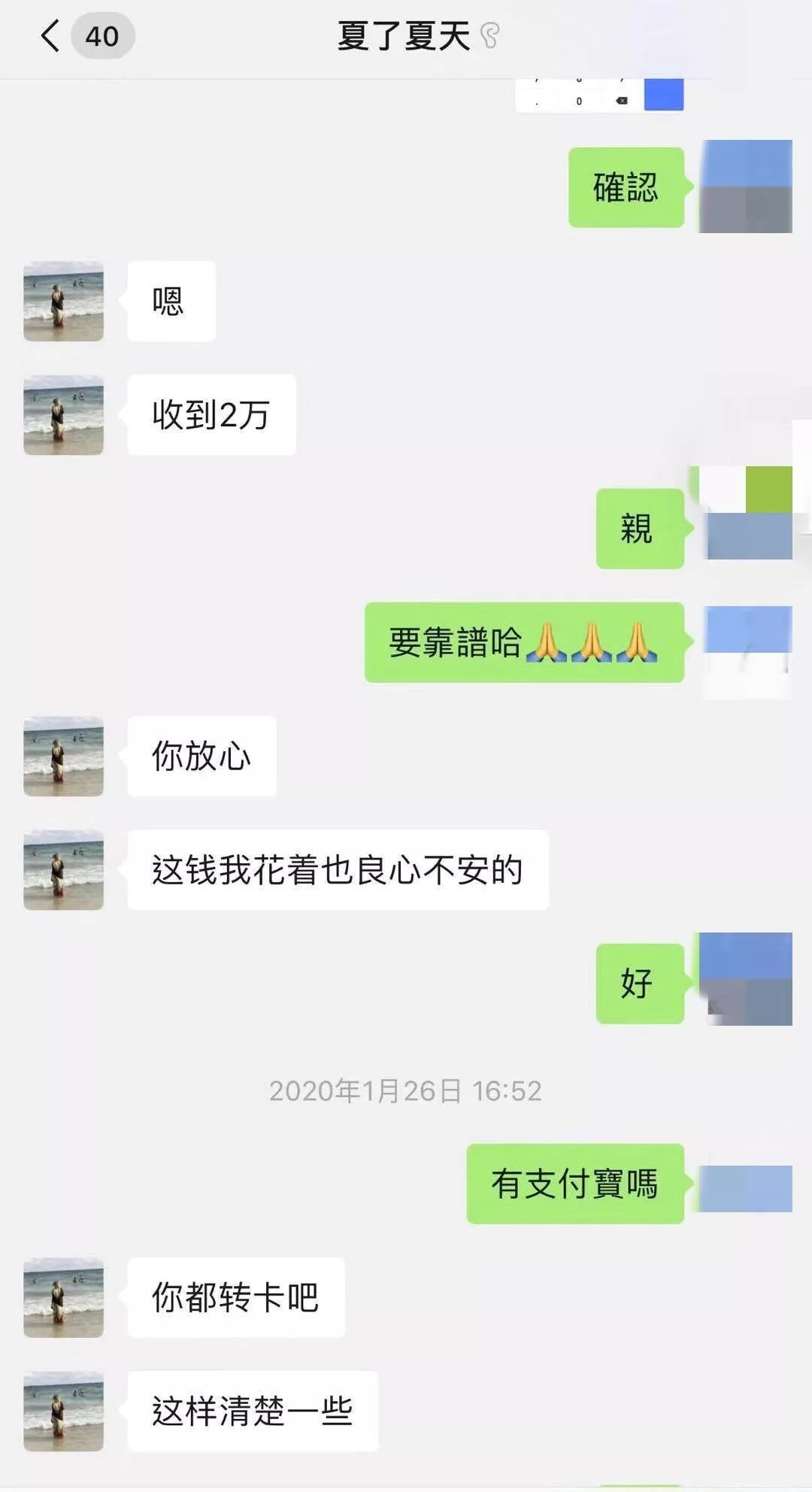This screenshot has width=812, height=1492.
Task: Tap the green bubble saying '確認'
Action: pos(626,187)
